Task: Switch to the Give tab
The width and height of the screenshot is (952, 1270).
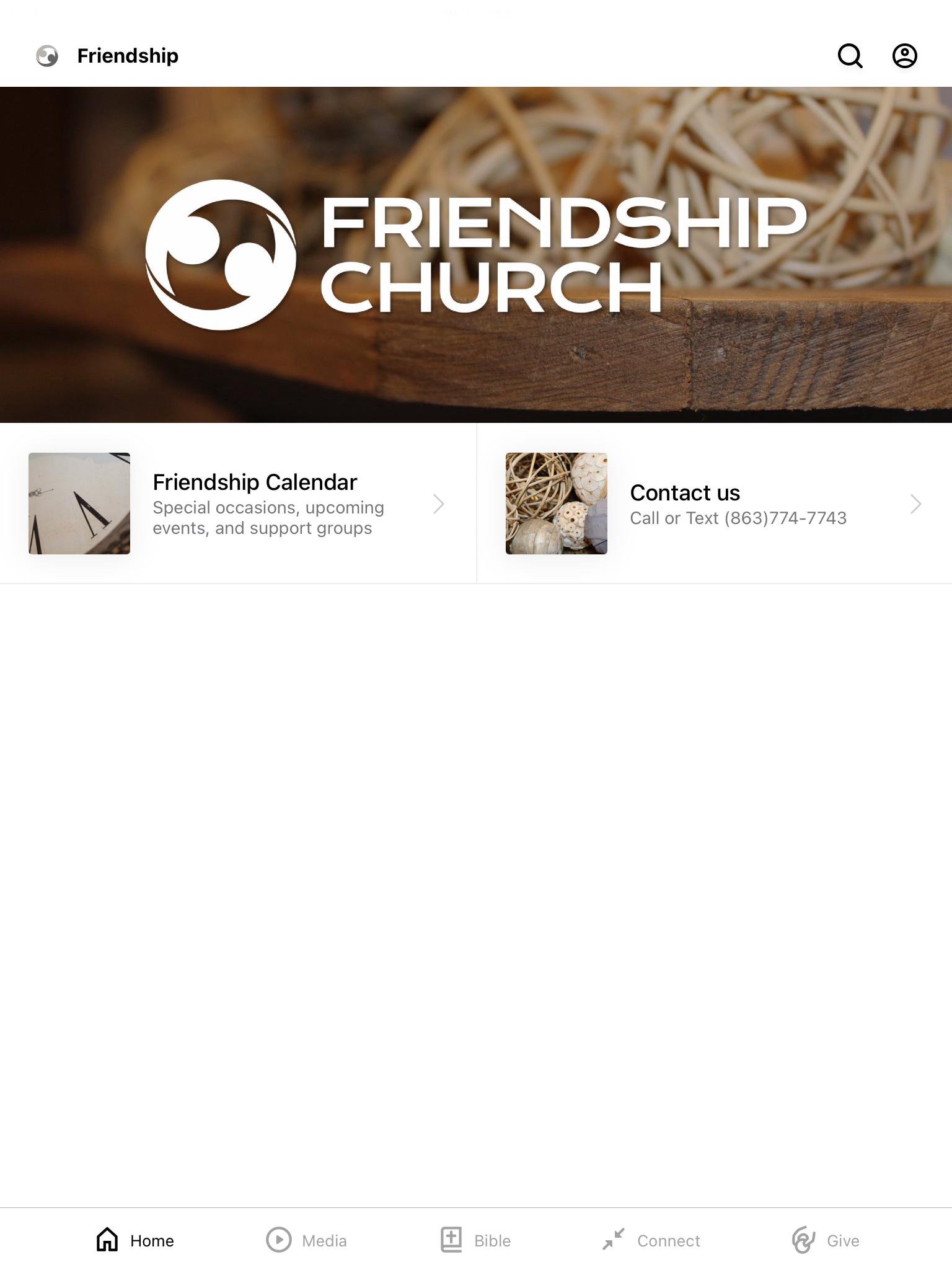Action: 826,1240
